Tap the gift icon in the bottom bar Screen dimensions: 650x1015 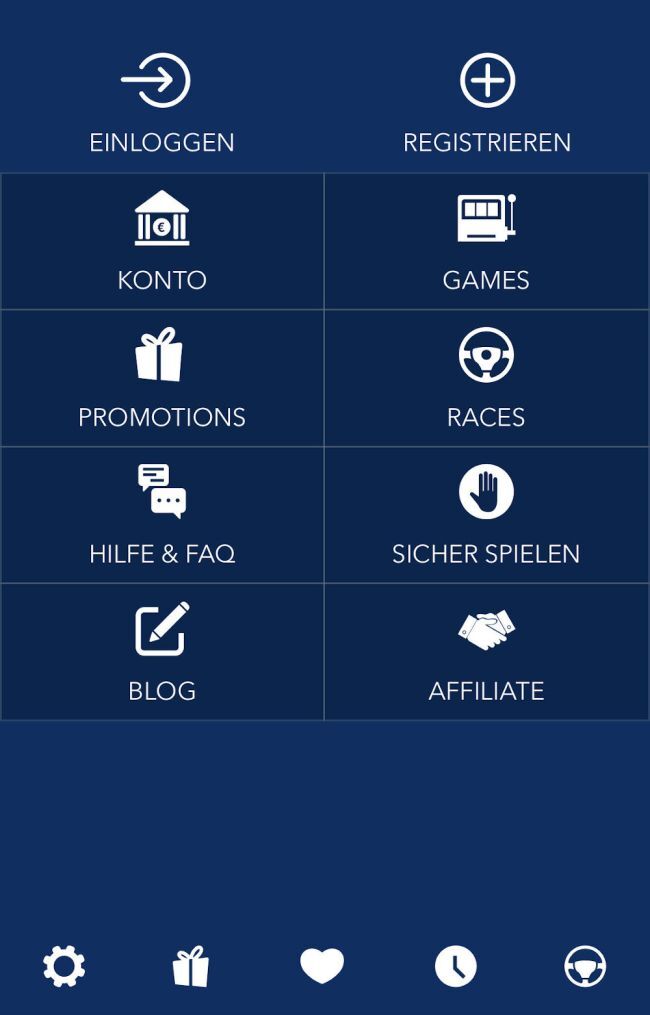pyautogui.click(x=190, y=967)
